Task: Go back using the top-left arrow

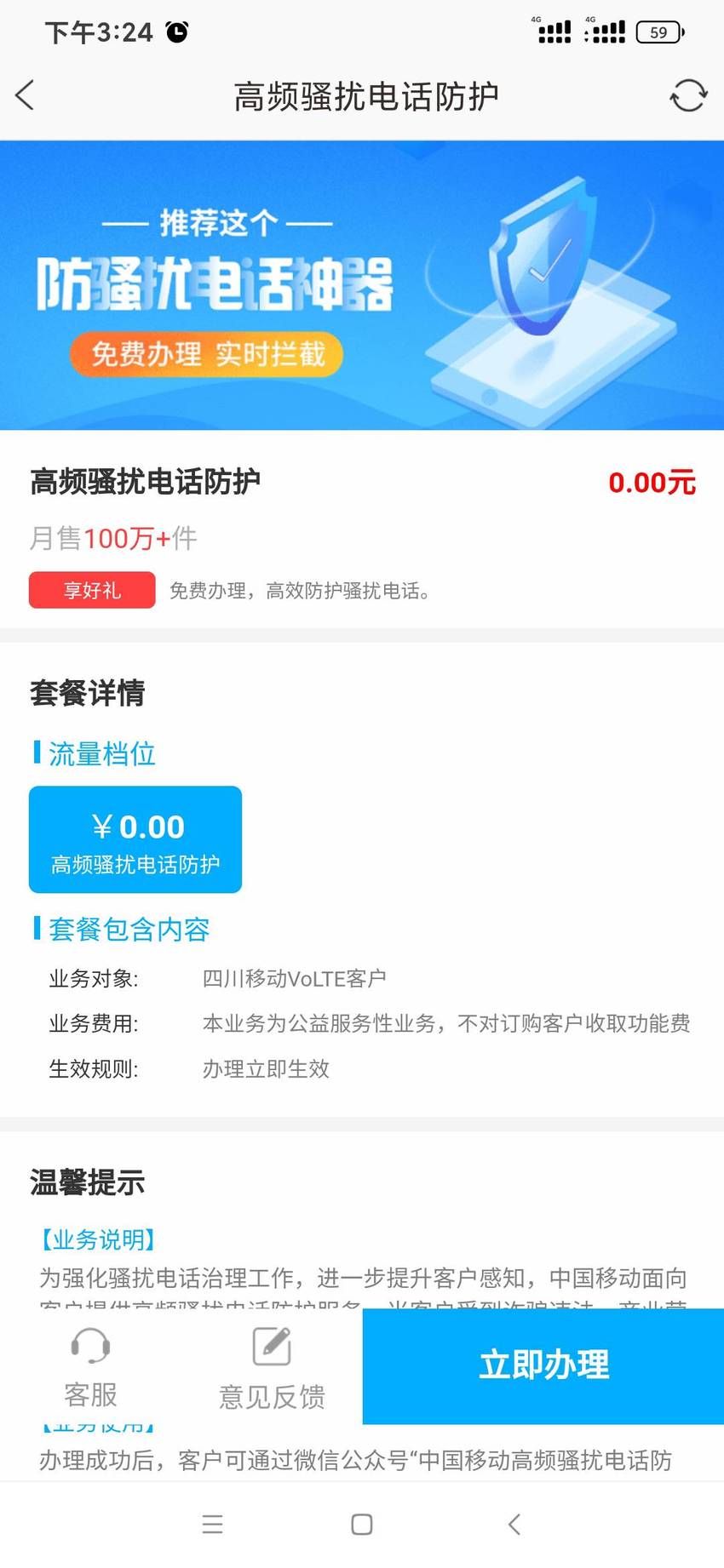Action: coord(26,95)
